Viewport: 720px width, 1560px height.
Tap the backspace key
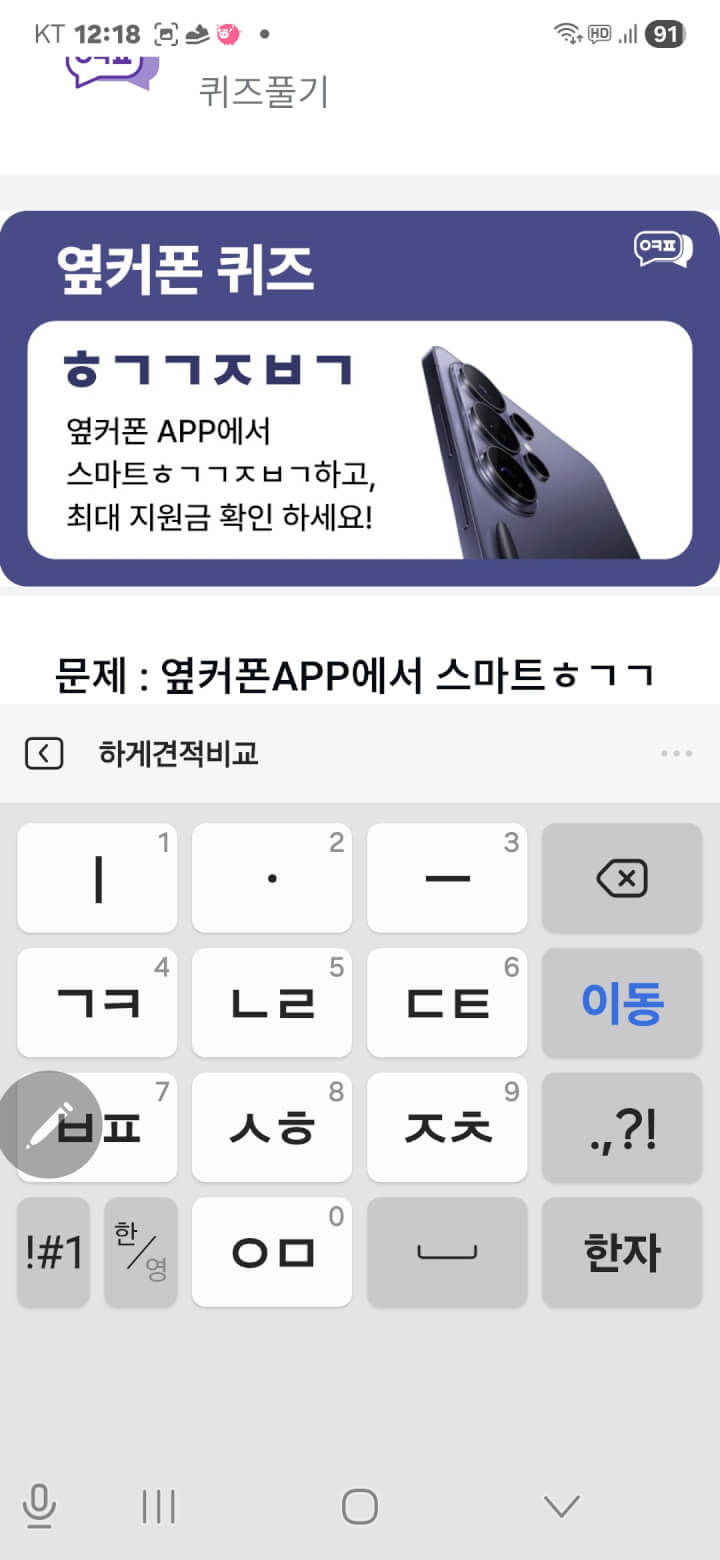(621, 879)
